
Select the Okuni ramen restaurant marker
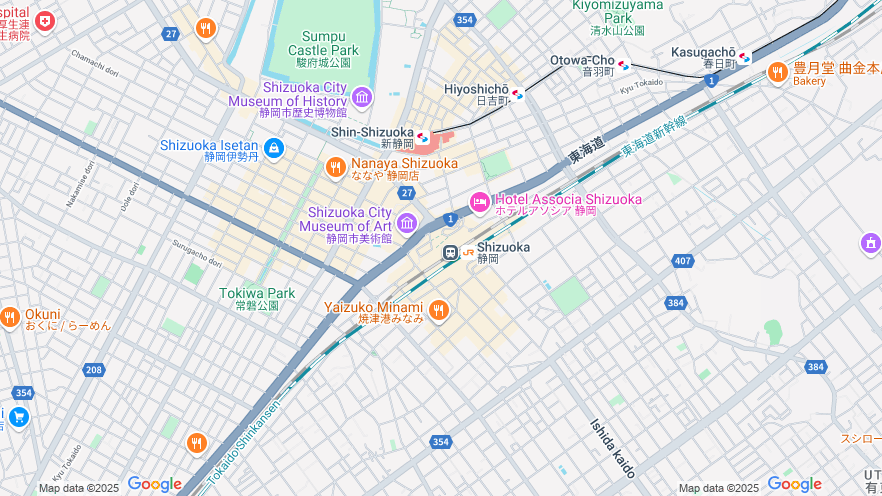(10, 318)
